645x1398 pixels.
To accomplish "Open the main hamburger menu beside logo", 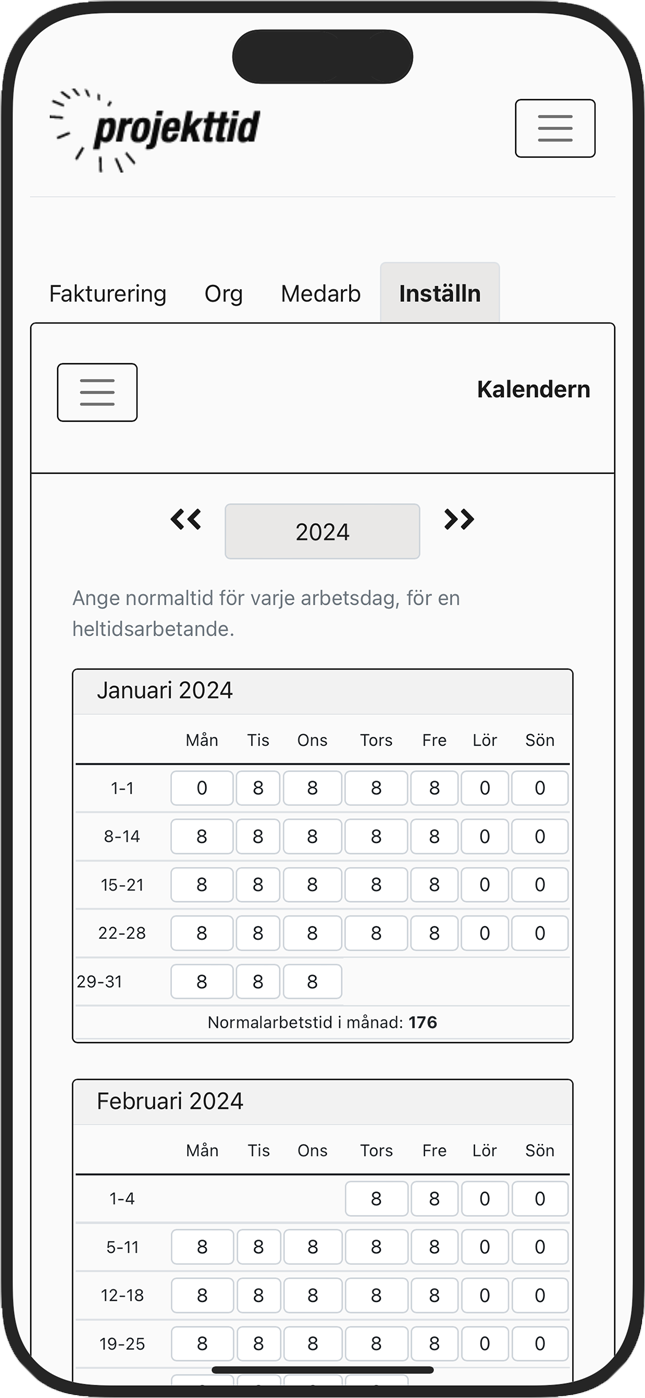I will pyautogui.click(x=555, y=128).
